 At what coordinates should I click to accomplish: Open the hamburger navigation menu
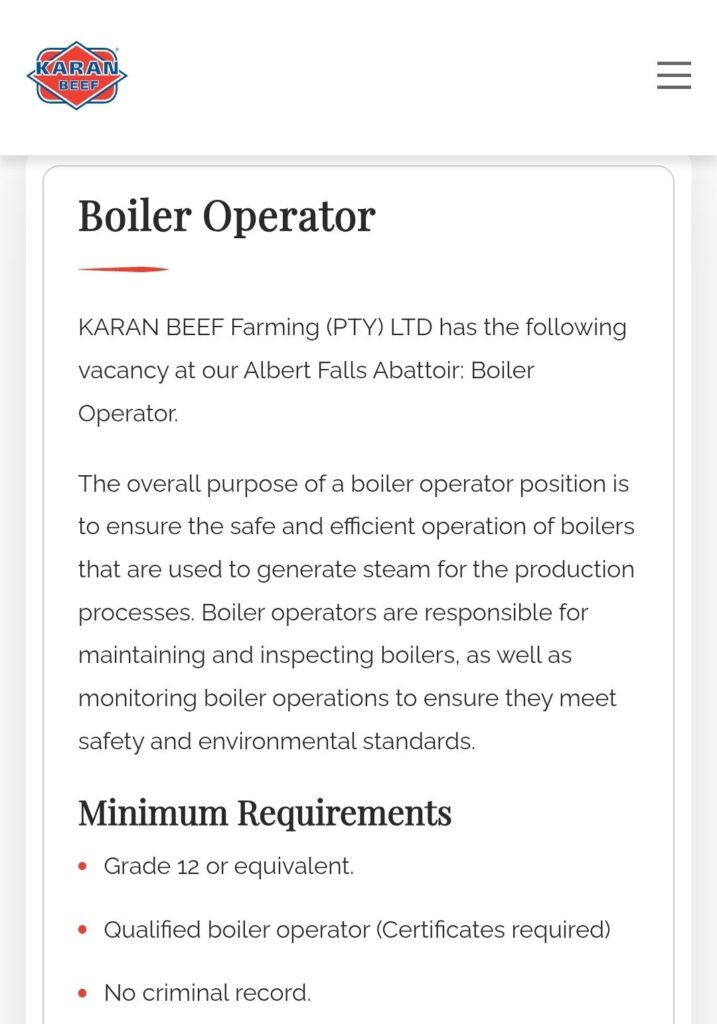pos(673,75)
